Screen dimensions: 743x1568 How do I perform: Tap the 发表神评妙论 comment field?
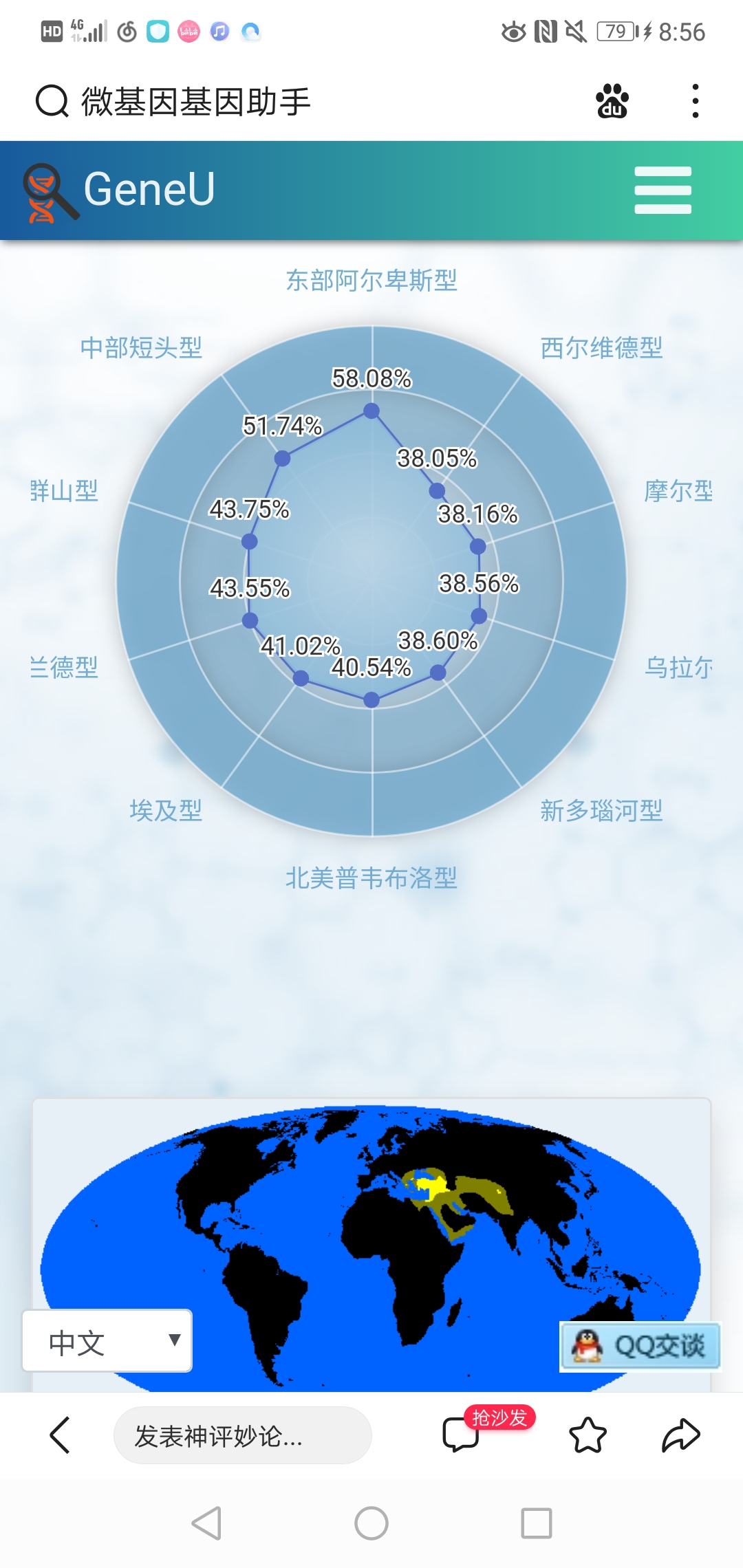[x=242, y=1435]
